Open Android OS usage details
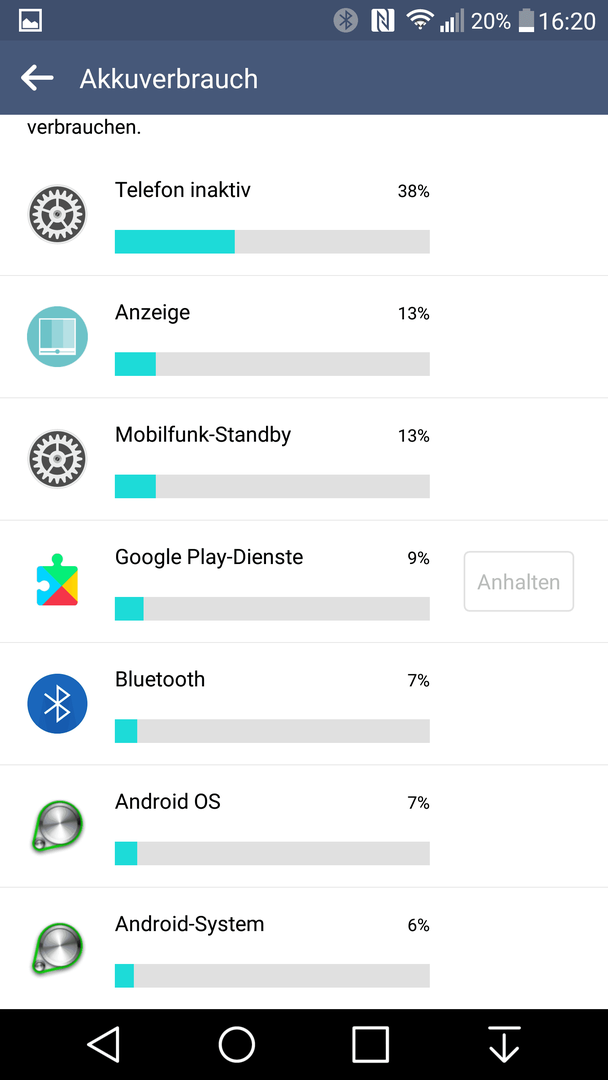 [x=304, y=827]
